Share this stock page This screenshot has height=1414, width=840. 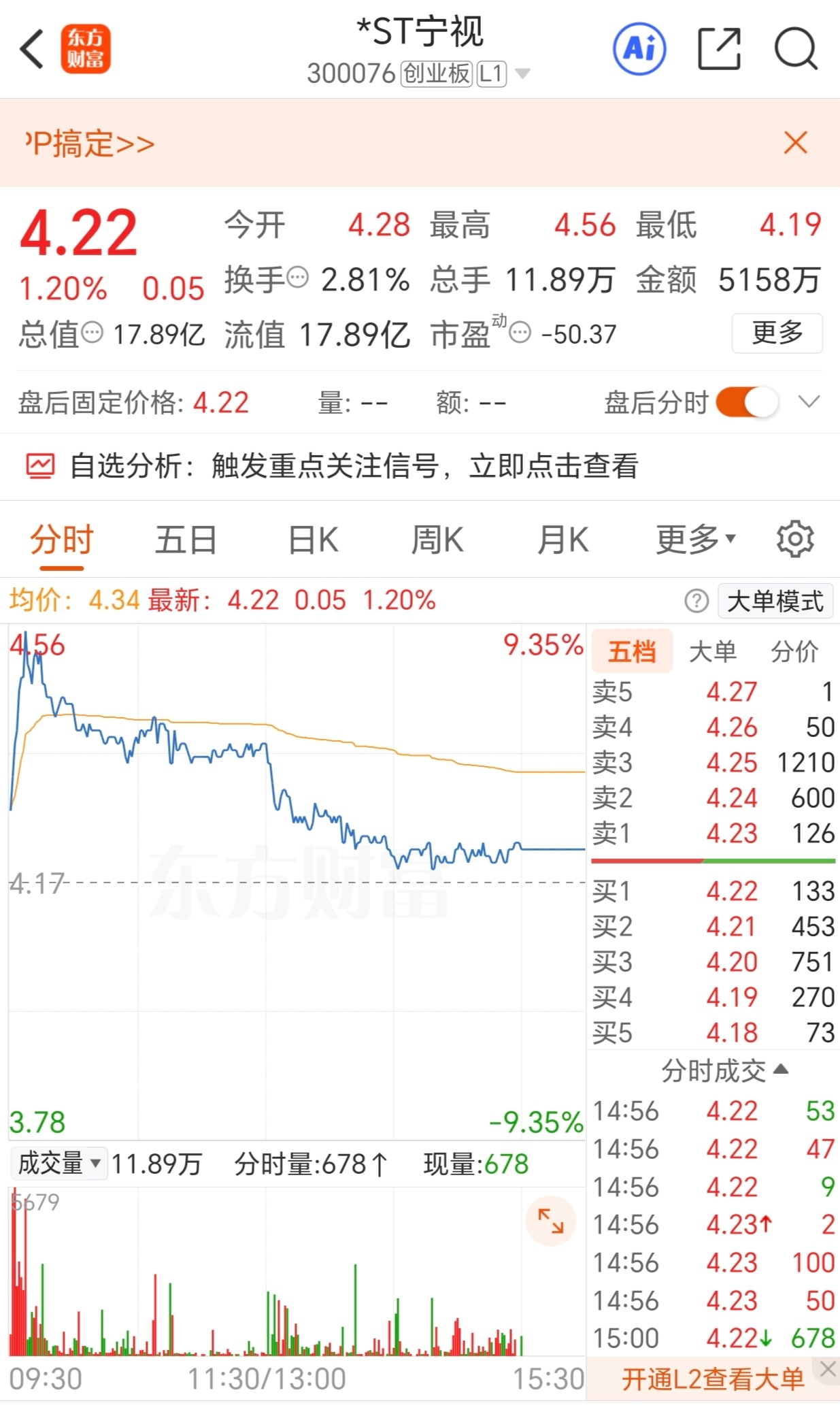tap(720, 49)
